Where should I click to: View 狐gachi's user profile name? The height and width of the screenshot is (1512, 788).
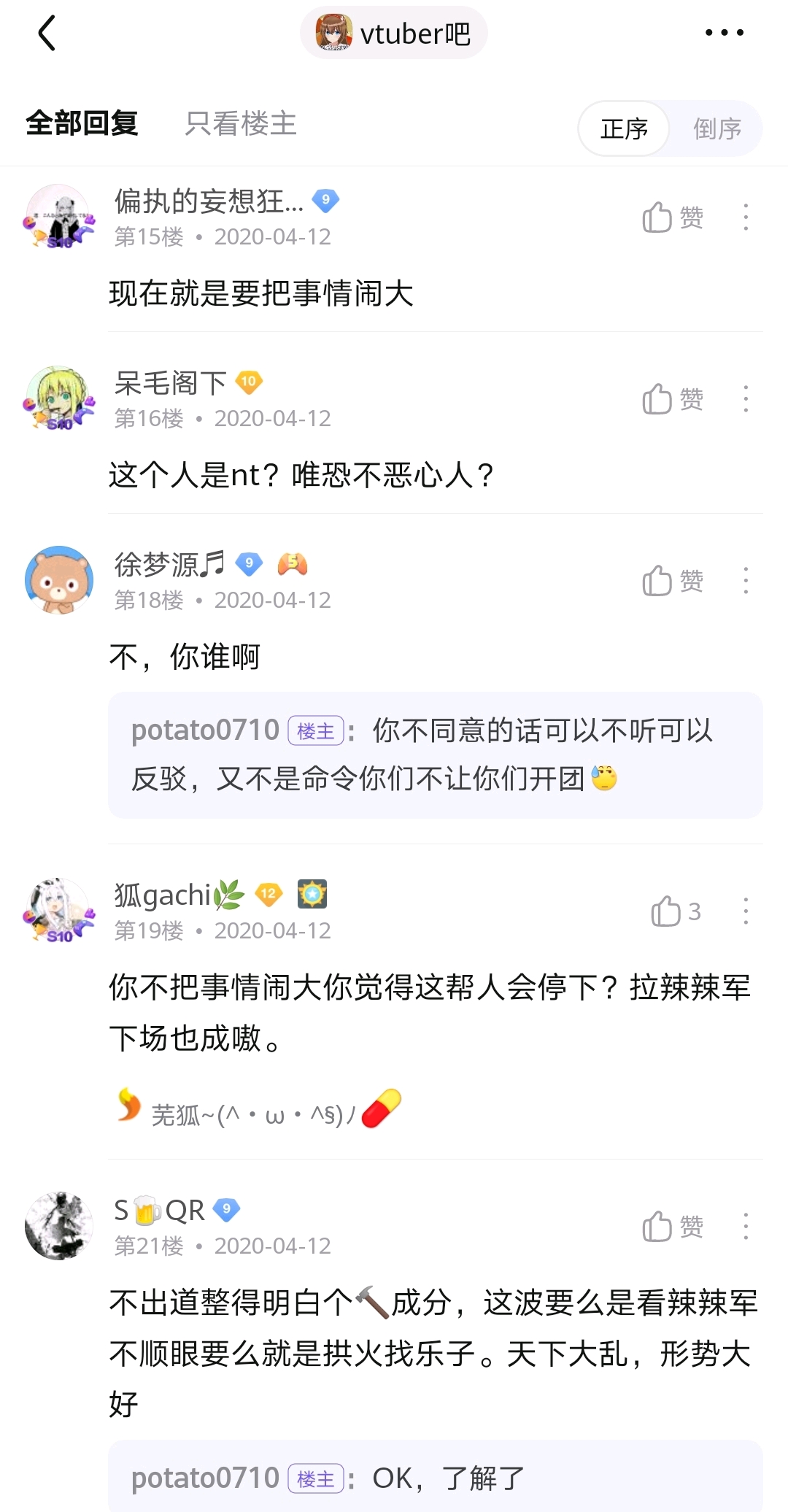(x=163, y=895)
